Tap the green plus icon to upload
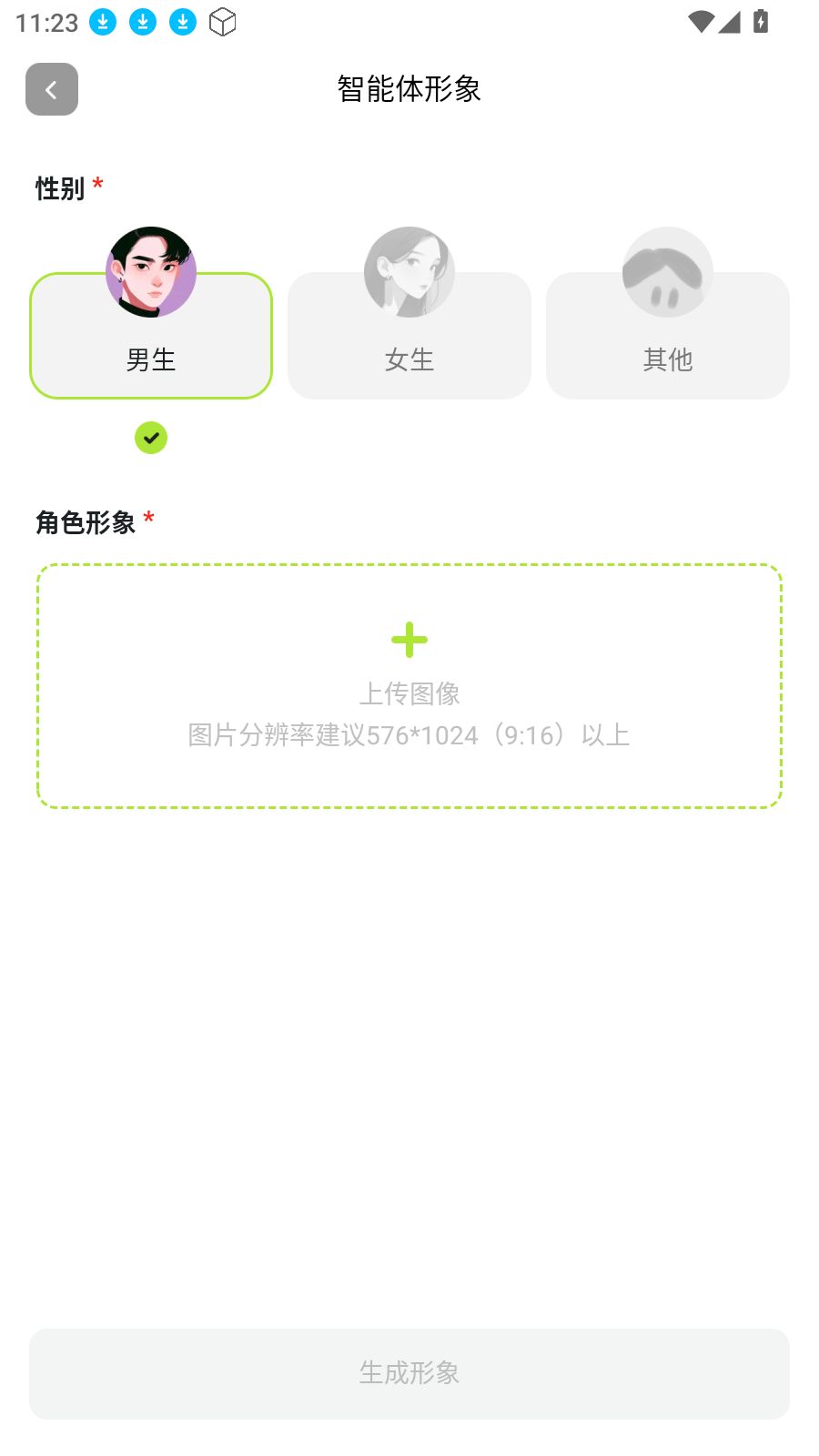Image resolution: width=819 pixels, height=1456 pixels. tap(409, 639)
